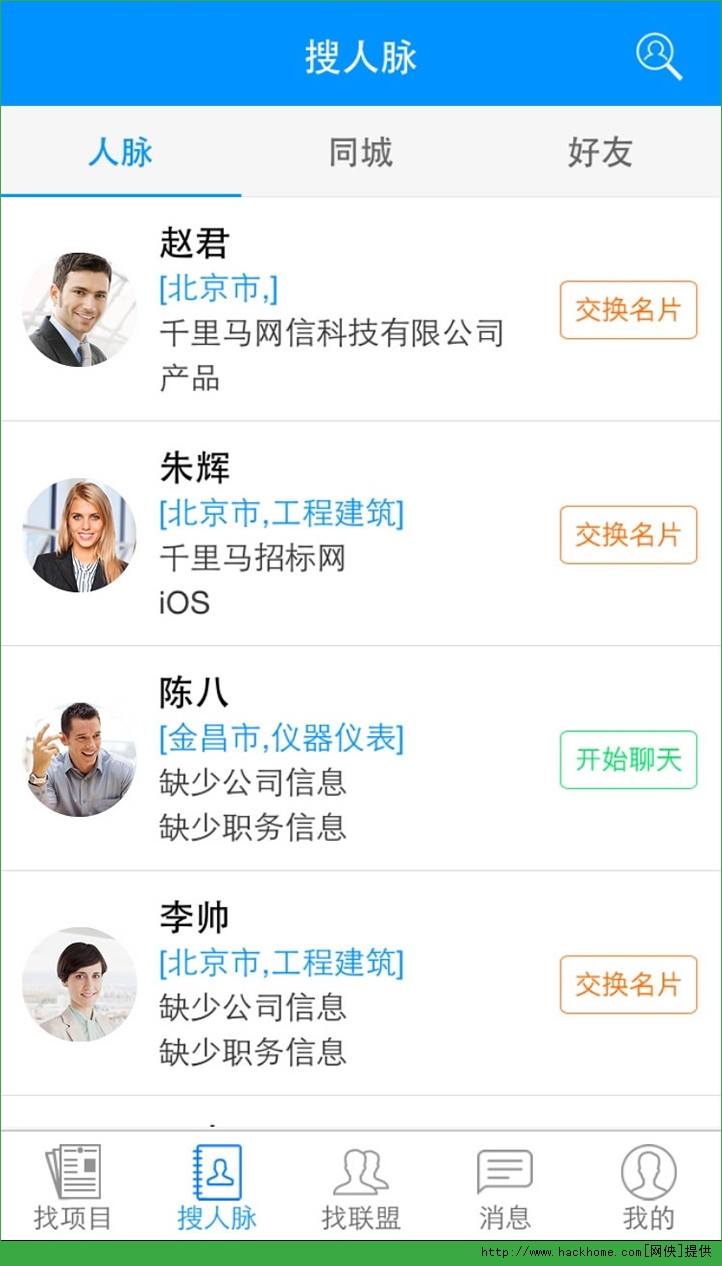722x1266 pixels.
Task: Open the 消息 messages tab
Action: tap(505, 1188)
